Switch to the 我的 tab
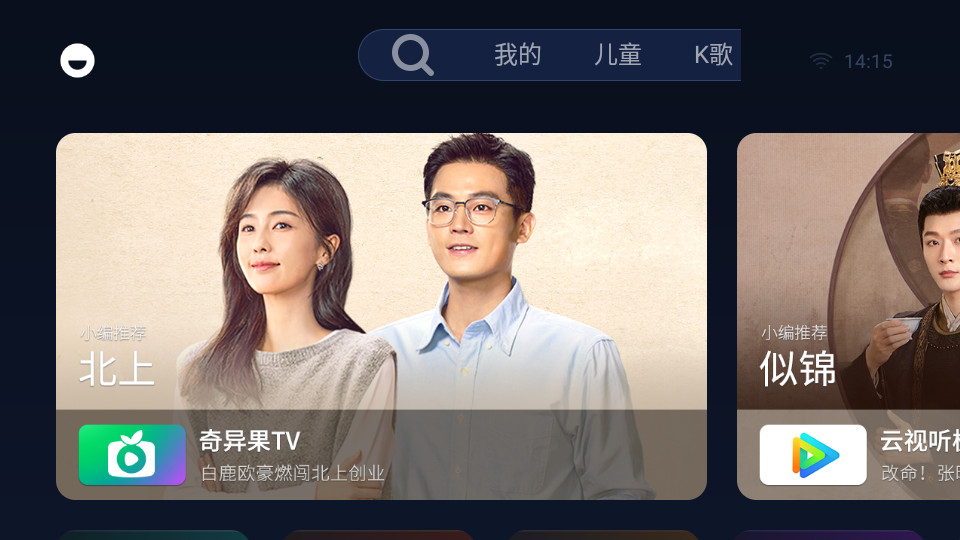Screen dimensions: 960x540 pos(517,55)
